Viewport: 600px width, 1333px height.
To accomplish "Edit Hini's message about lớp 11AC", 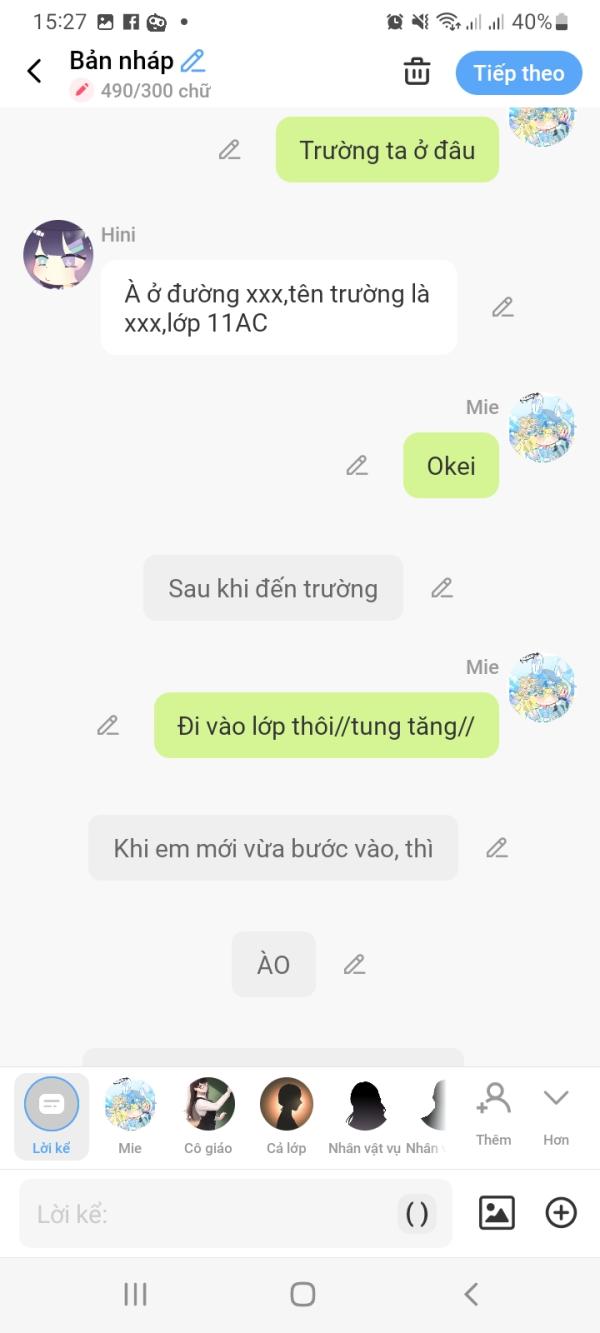I will click(502, 307).
